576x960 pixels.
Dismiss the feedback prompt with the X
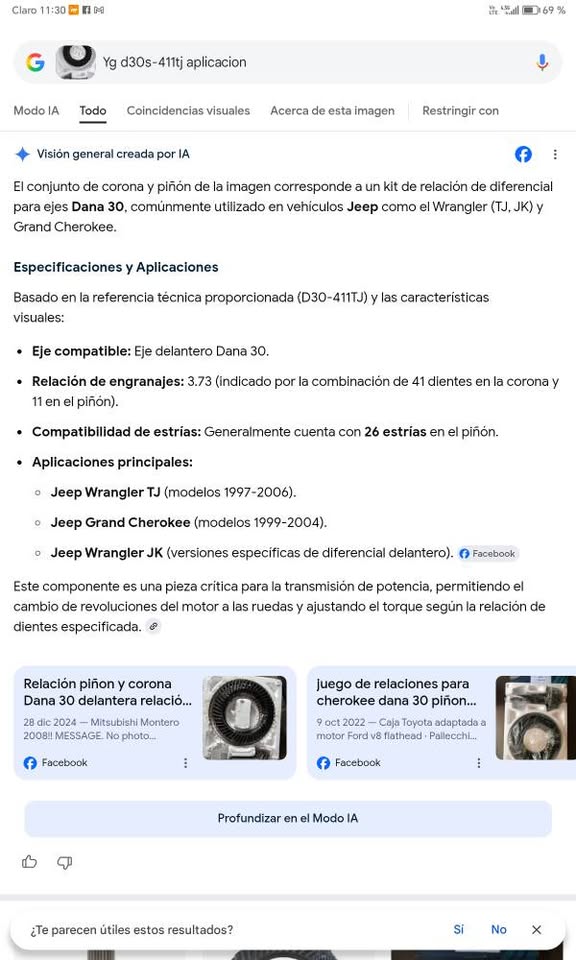coord(537,929)
